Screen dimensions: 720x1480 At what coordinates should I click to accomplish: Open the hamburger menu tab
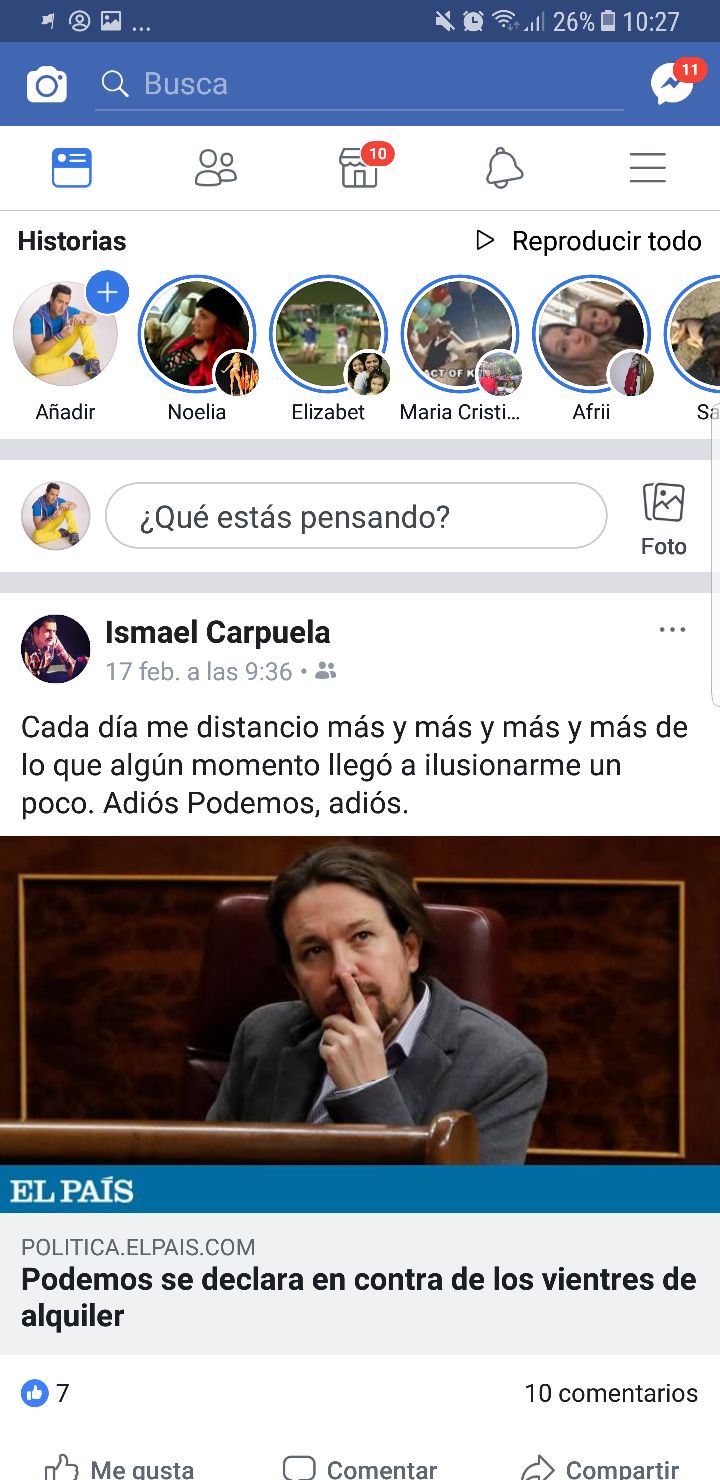[x=648, y=168]
